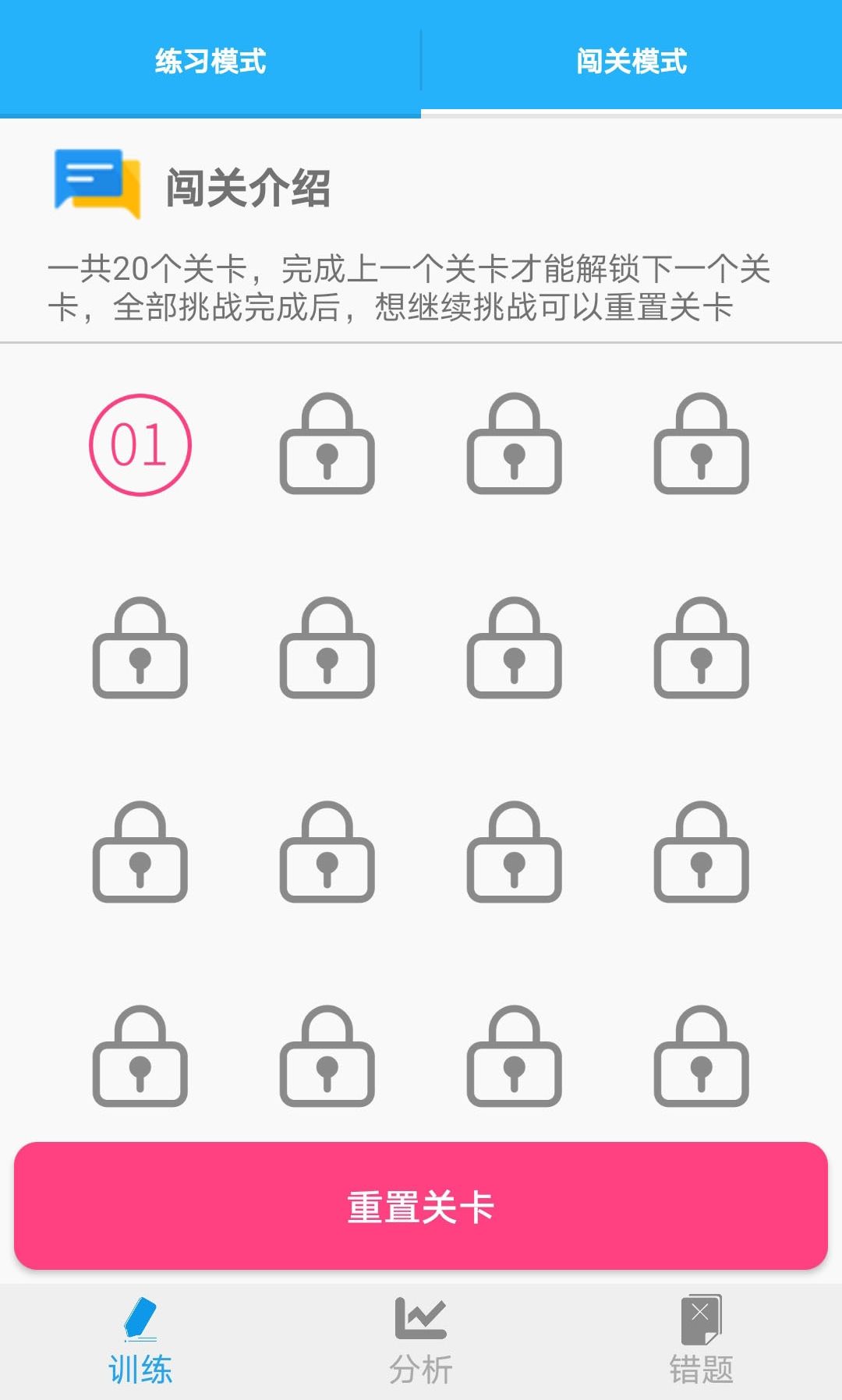The height and width of the screenshot is (1400, 842).
Task: Tap 重置关卡 to reset all levels
Action: tap(421, 1206)
